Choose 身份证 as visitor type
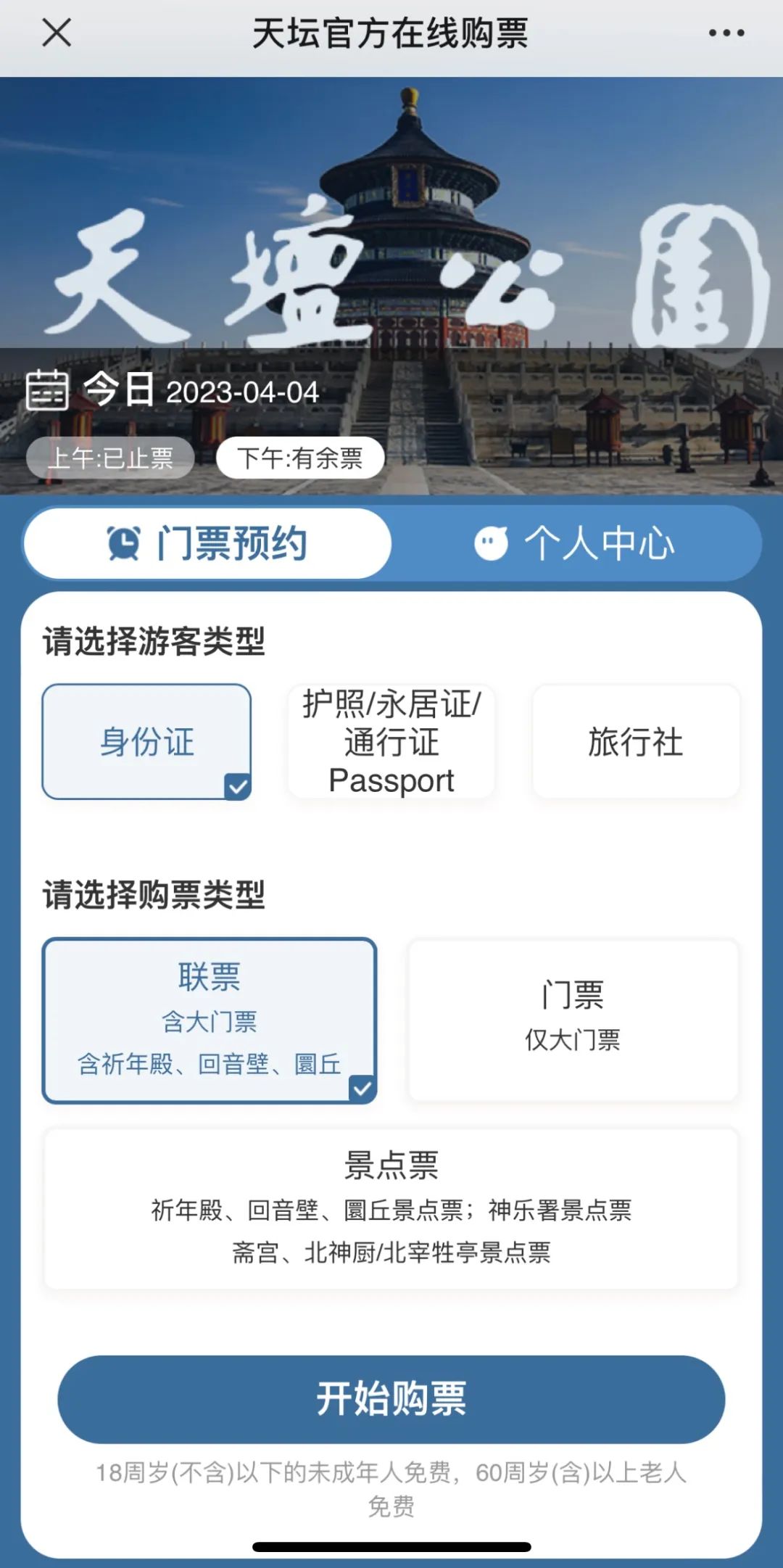Viewport: 783px width, 1568px height. 147,742
